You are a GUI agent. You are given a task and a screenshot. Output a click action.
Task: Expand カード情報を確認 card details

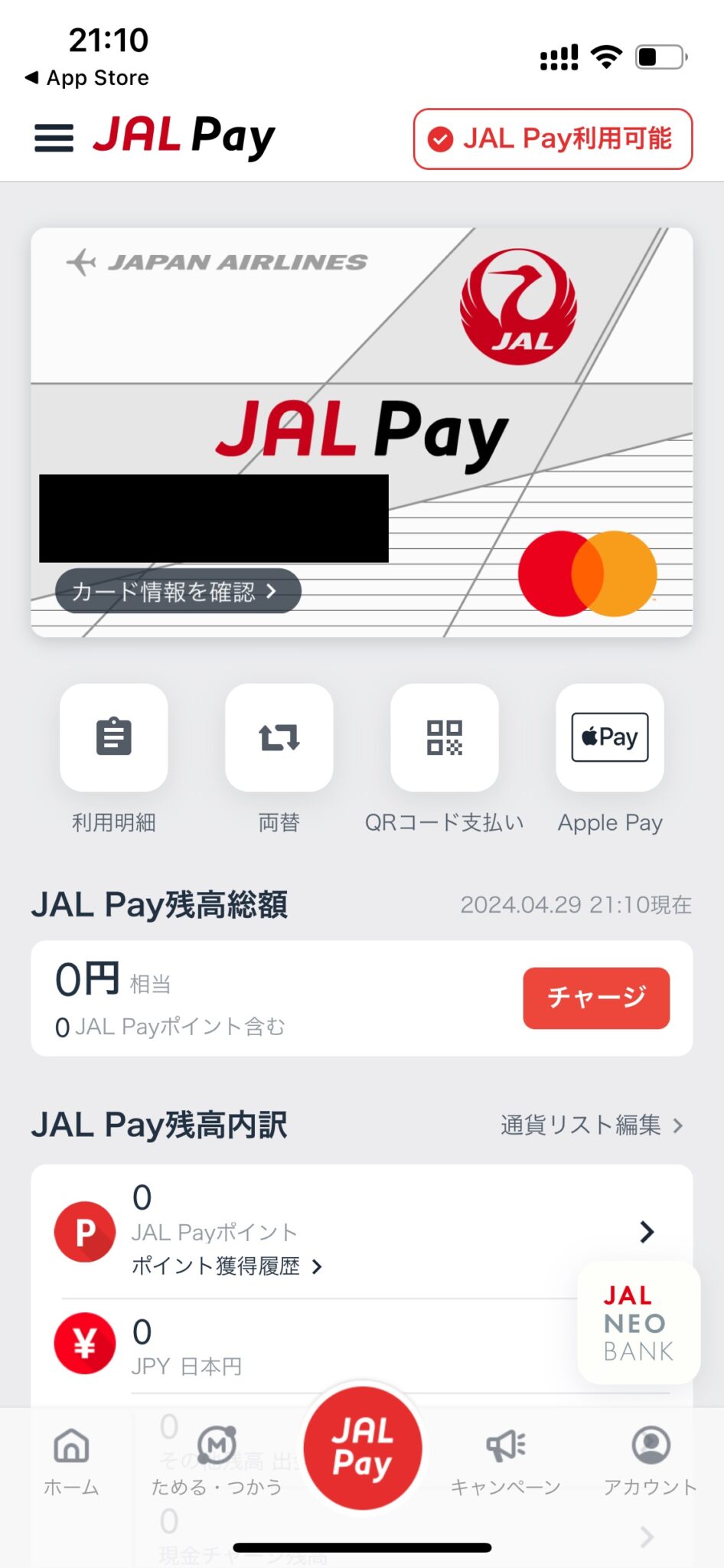[178, 591]
